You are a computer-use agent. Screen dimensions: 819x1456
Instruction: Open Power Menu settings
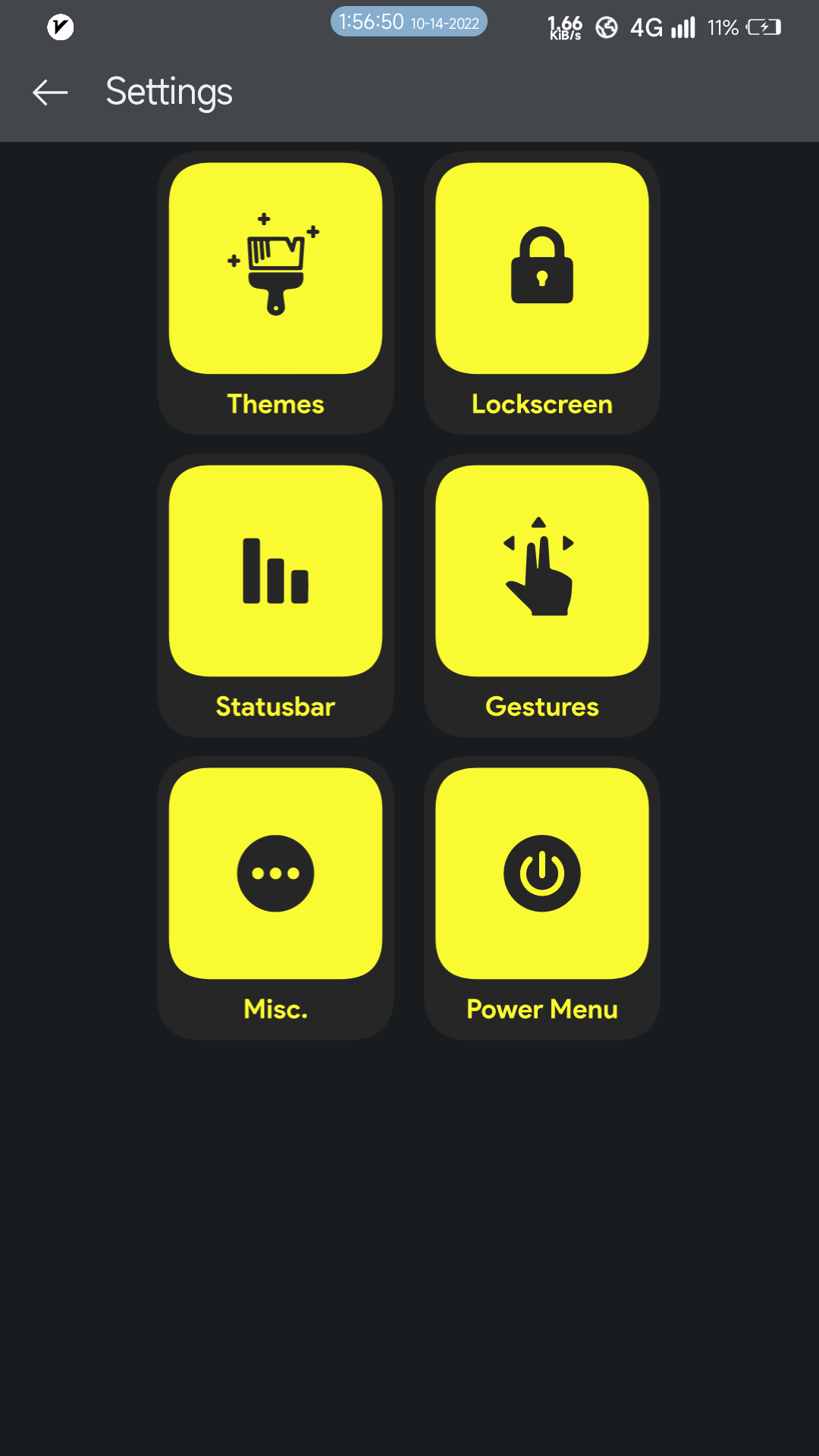[542, 897]
